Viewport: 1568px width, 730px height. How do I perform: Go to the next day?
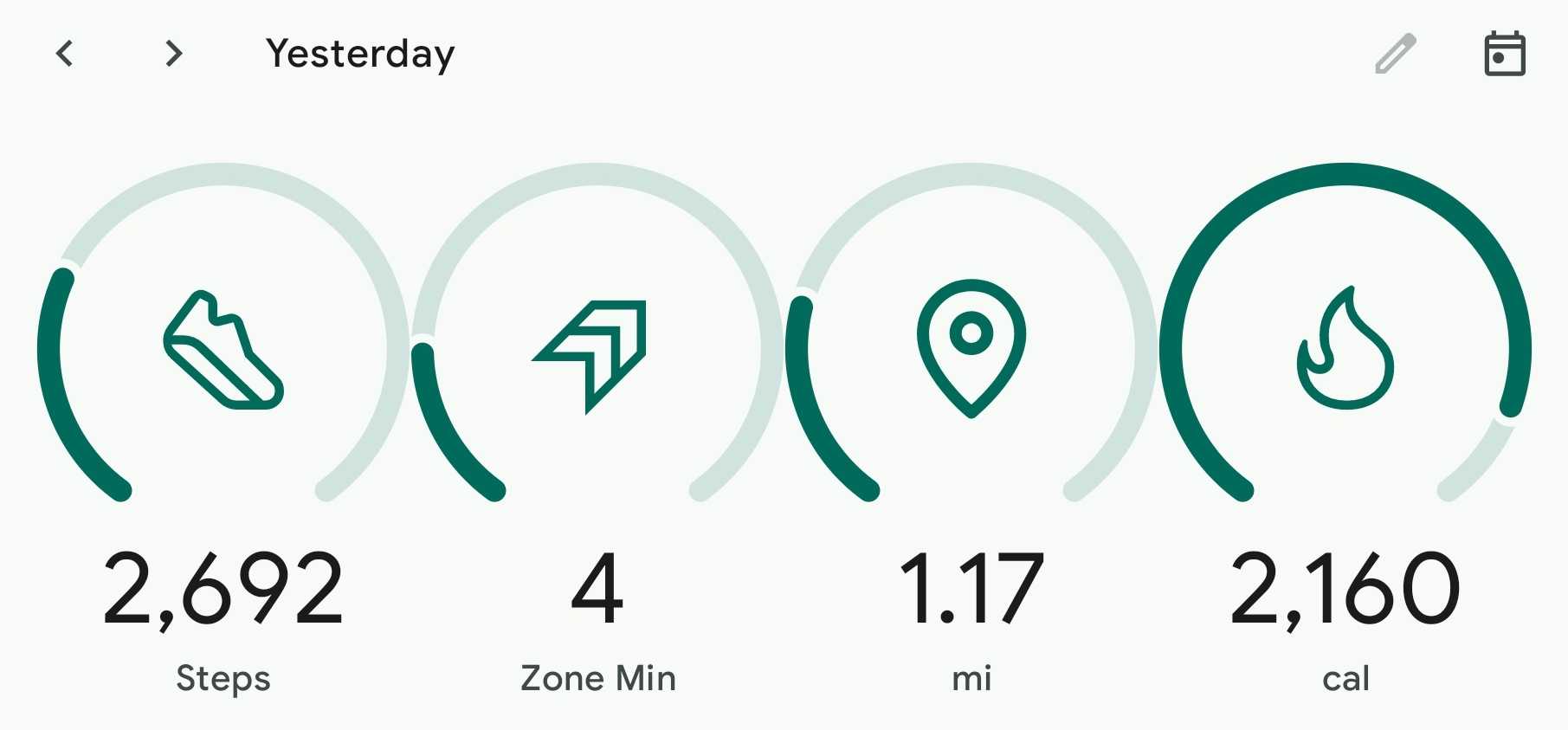(174, 54)
